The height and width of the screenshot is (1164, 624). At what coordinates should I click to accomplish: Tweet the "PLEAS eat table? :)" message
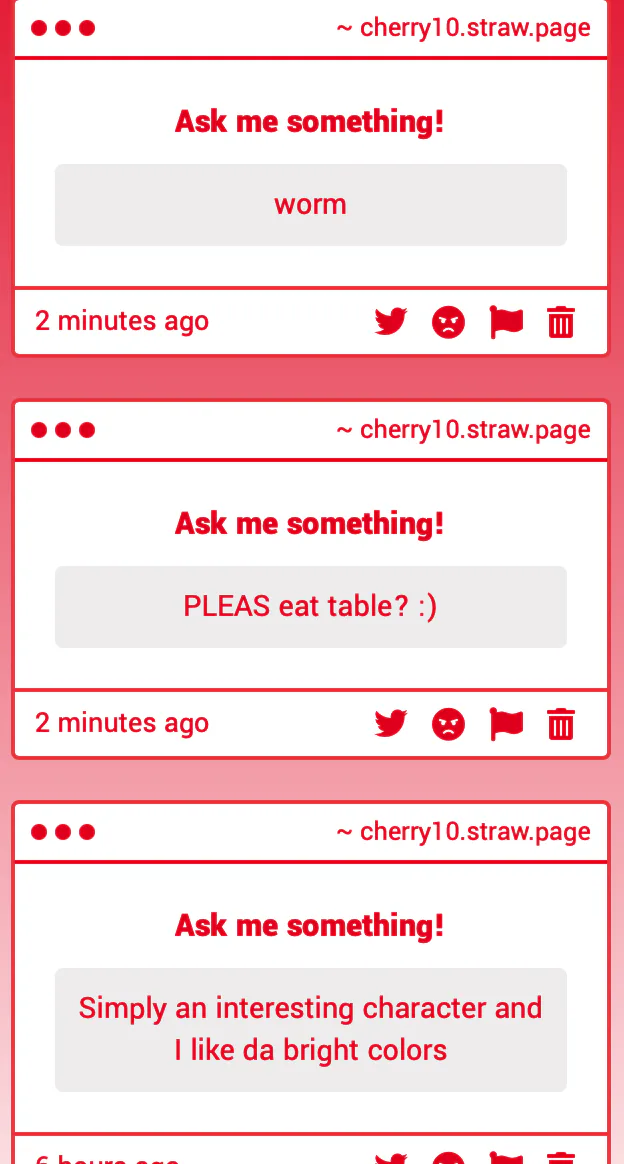391,724
